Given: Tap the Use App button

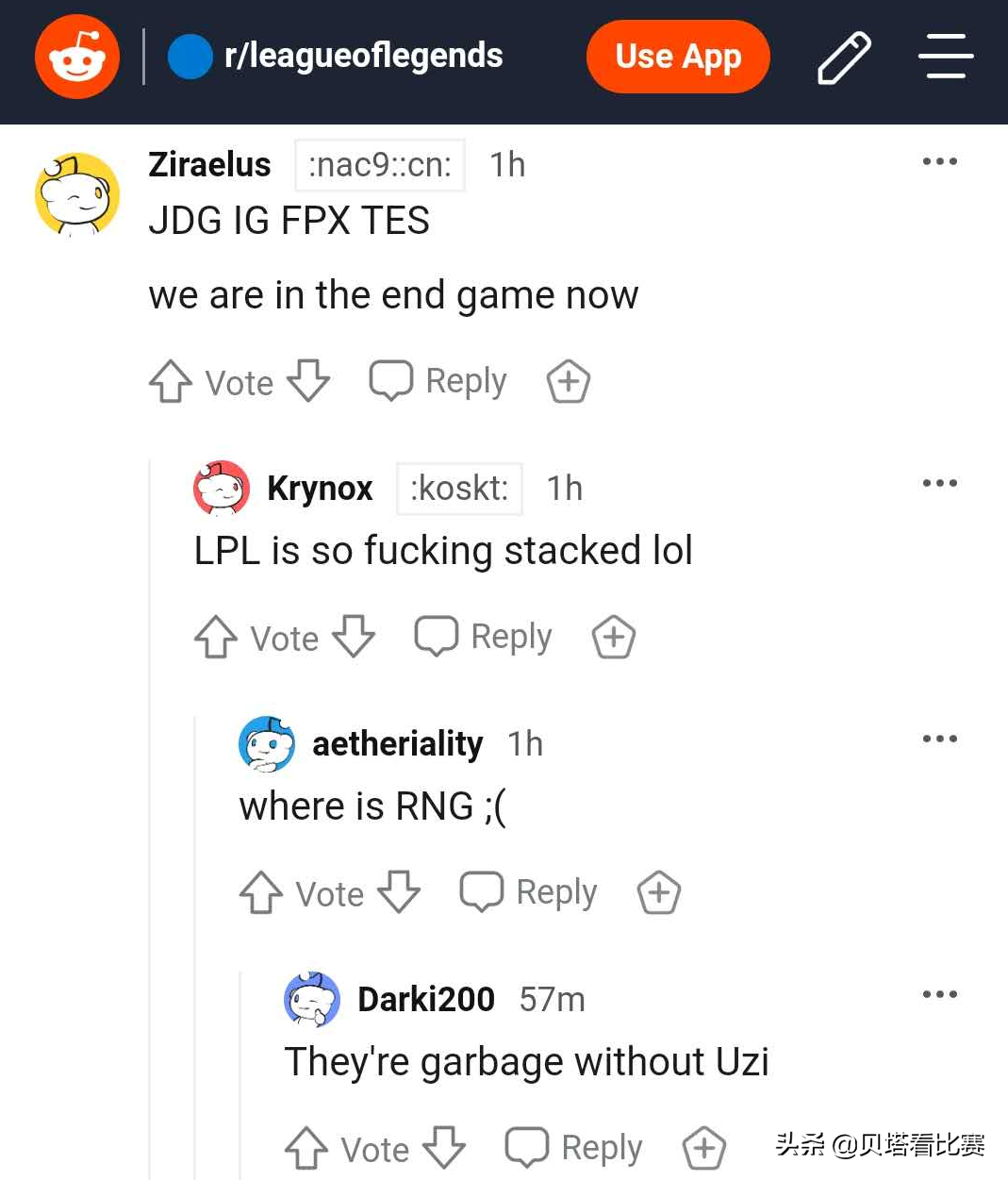Looking at the screenshot, I should [x=678, y=57].
